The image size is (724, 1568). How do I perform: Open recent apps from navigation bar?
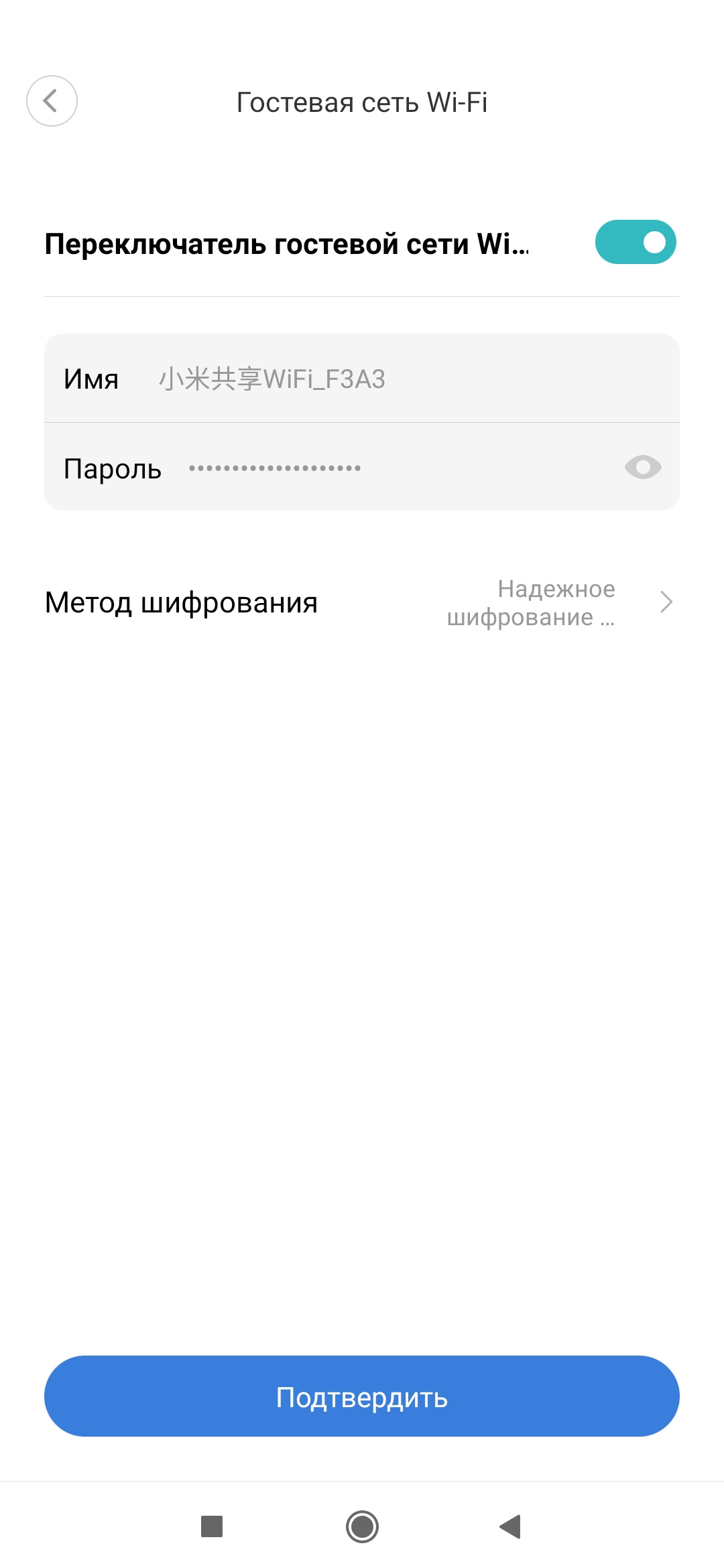pyautogui.click(x=212, y=1526)
